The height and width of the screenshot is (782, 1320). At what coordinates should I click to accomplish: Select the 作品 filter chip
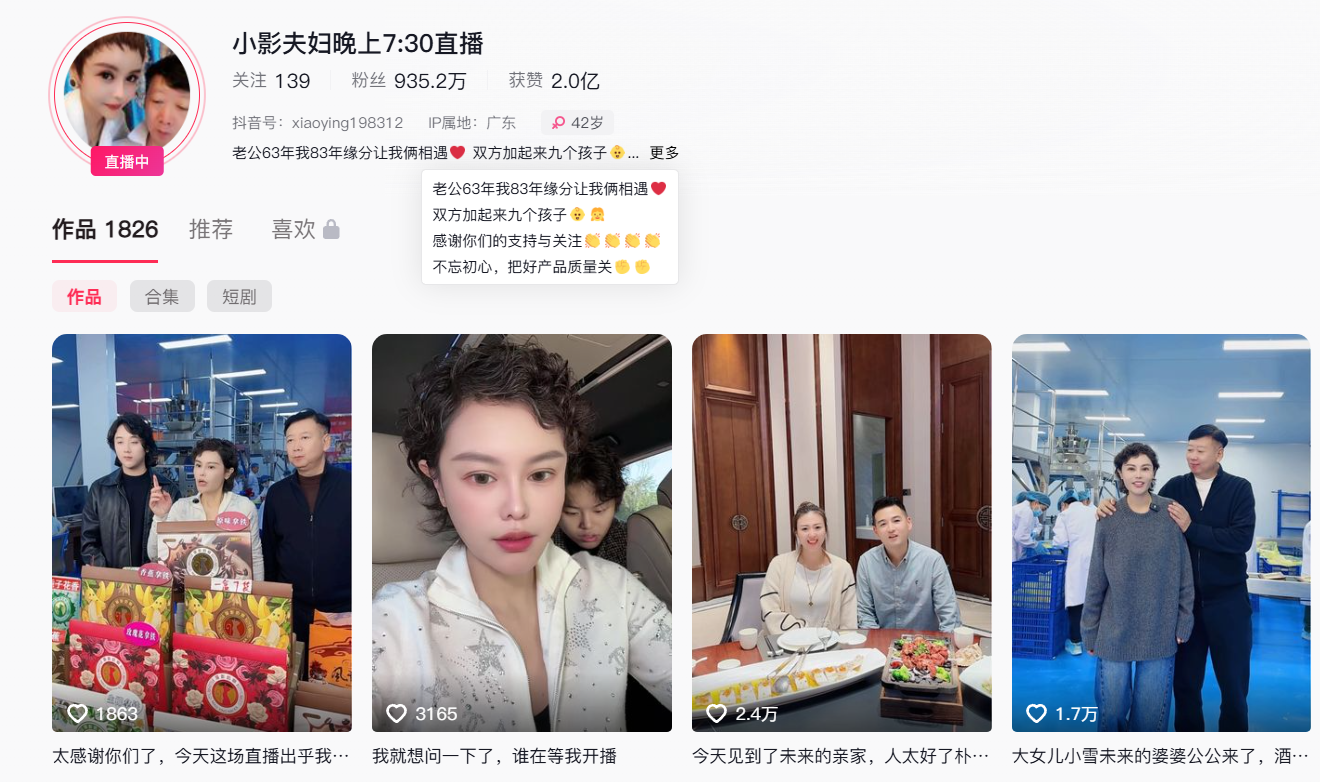(x=84, y=297)
